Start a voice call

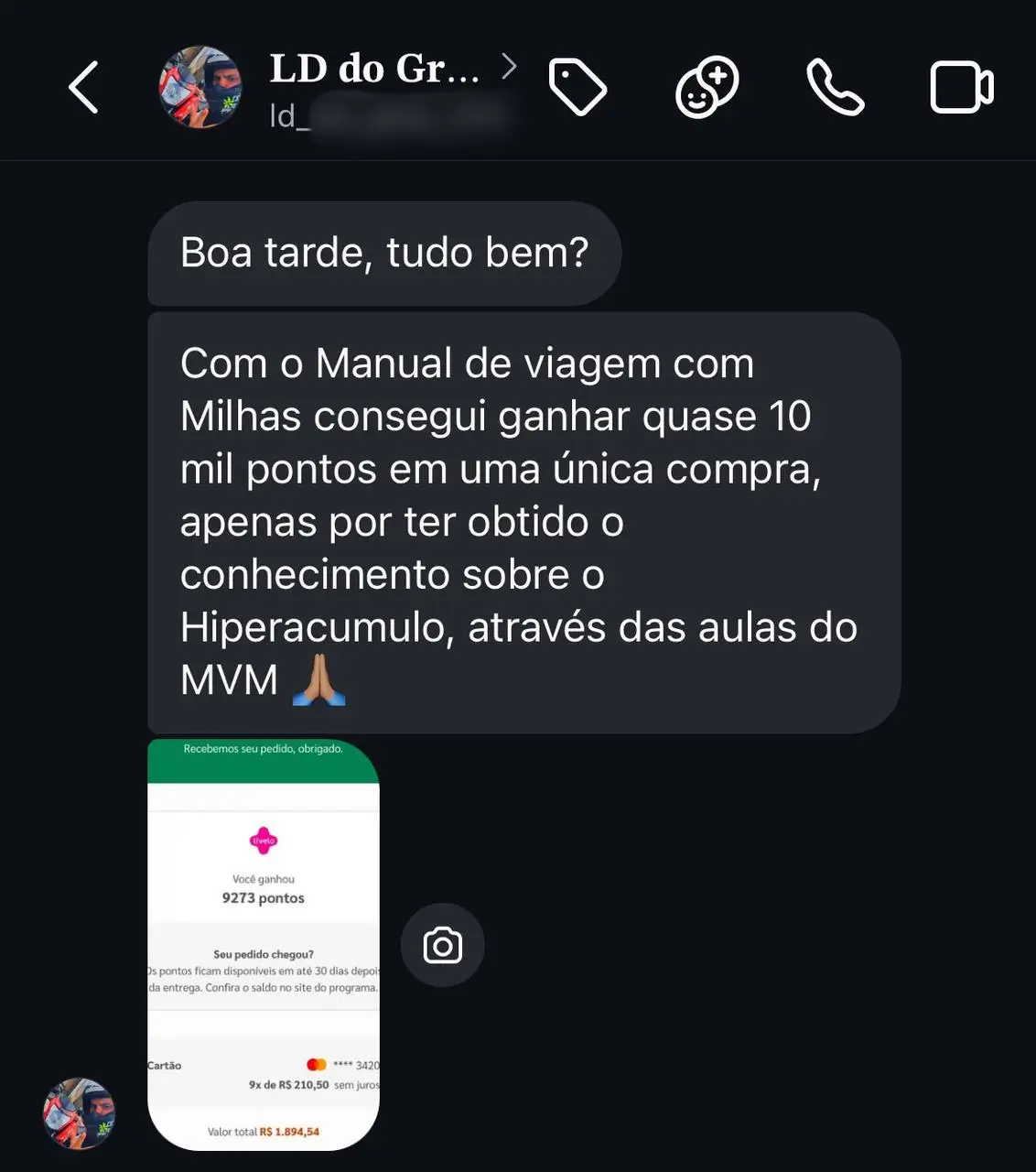(835, 88)
